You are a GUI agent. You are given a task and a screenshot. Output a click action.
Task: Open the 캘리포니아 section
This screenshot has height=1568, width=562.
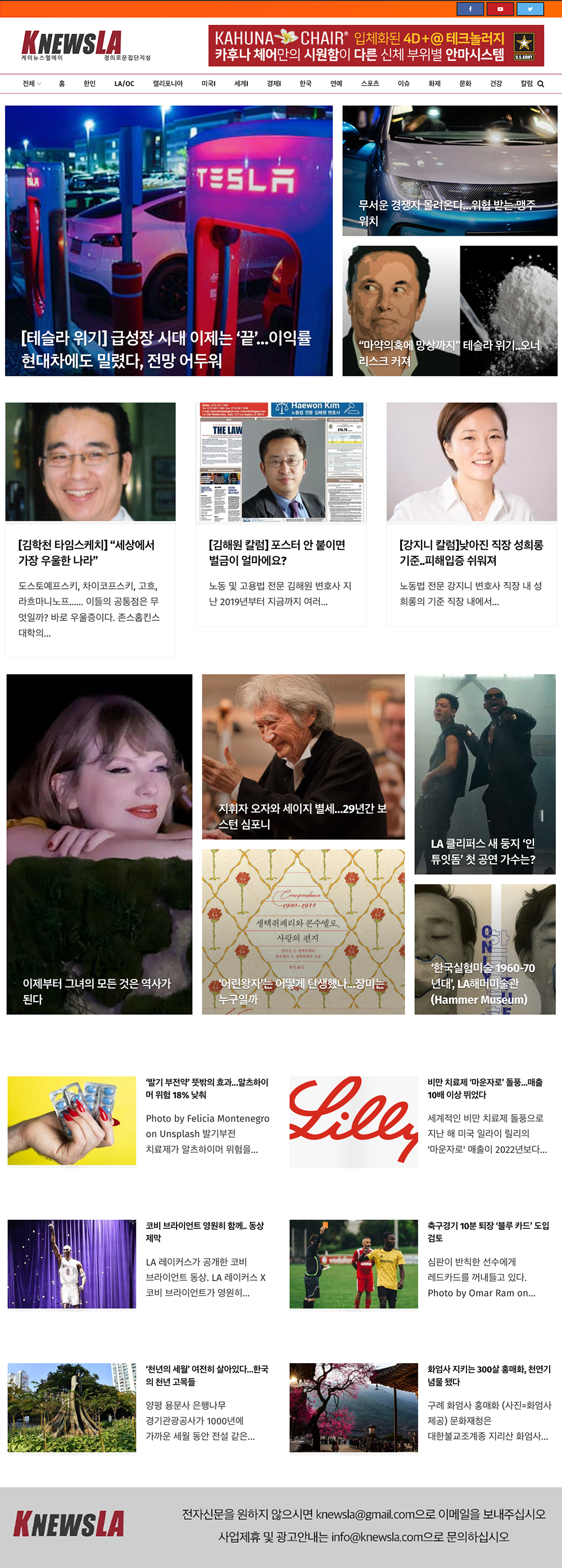pyautogui.click(x=168, y=84)
